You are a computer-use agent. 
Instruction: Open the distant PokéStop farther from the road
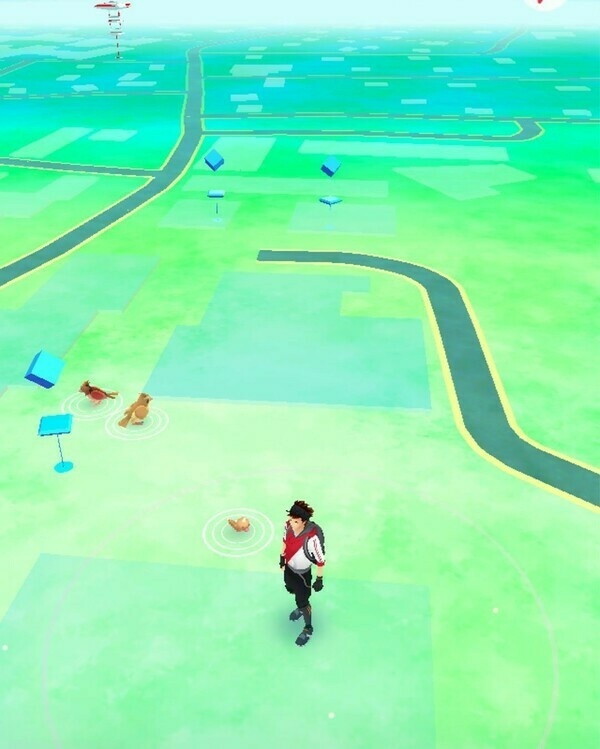pos(330,167)
